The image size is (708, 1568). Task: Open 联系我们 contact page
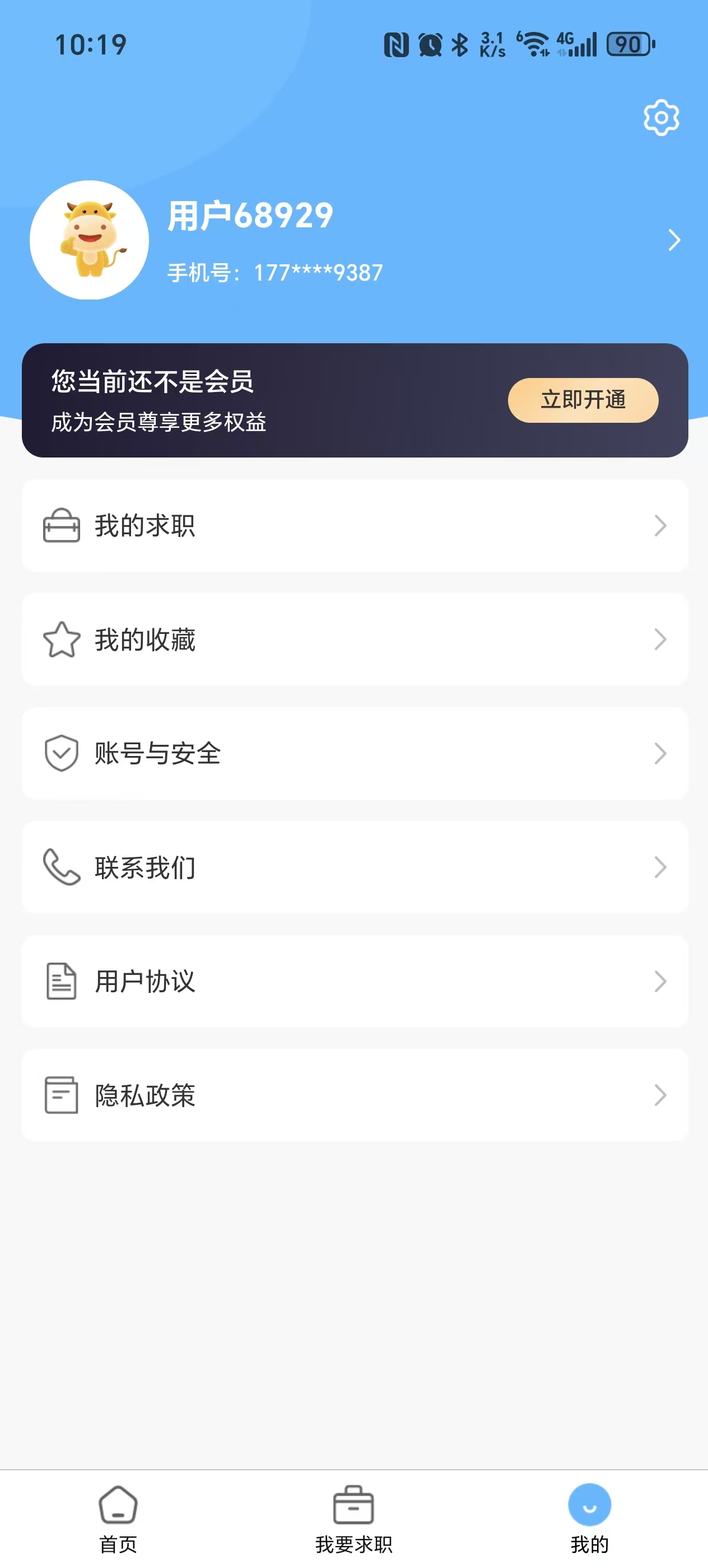click(355, 867)
